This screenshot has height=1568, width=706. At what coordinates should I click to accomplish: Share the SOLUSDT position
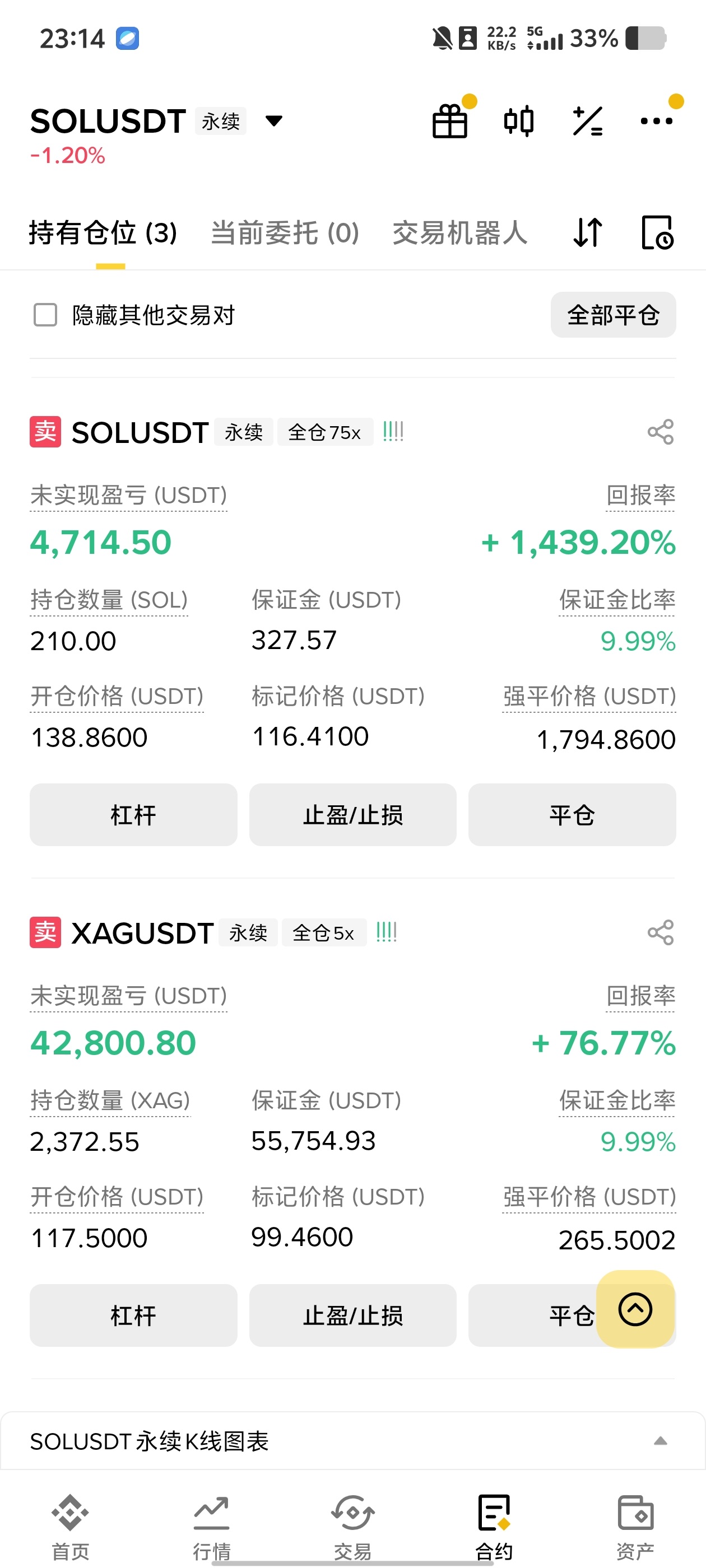coord(660,432)
